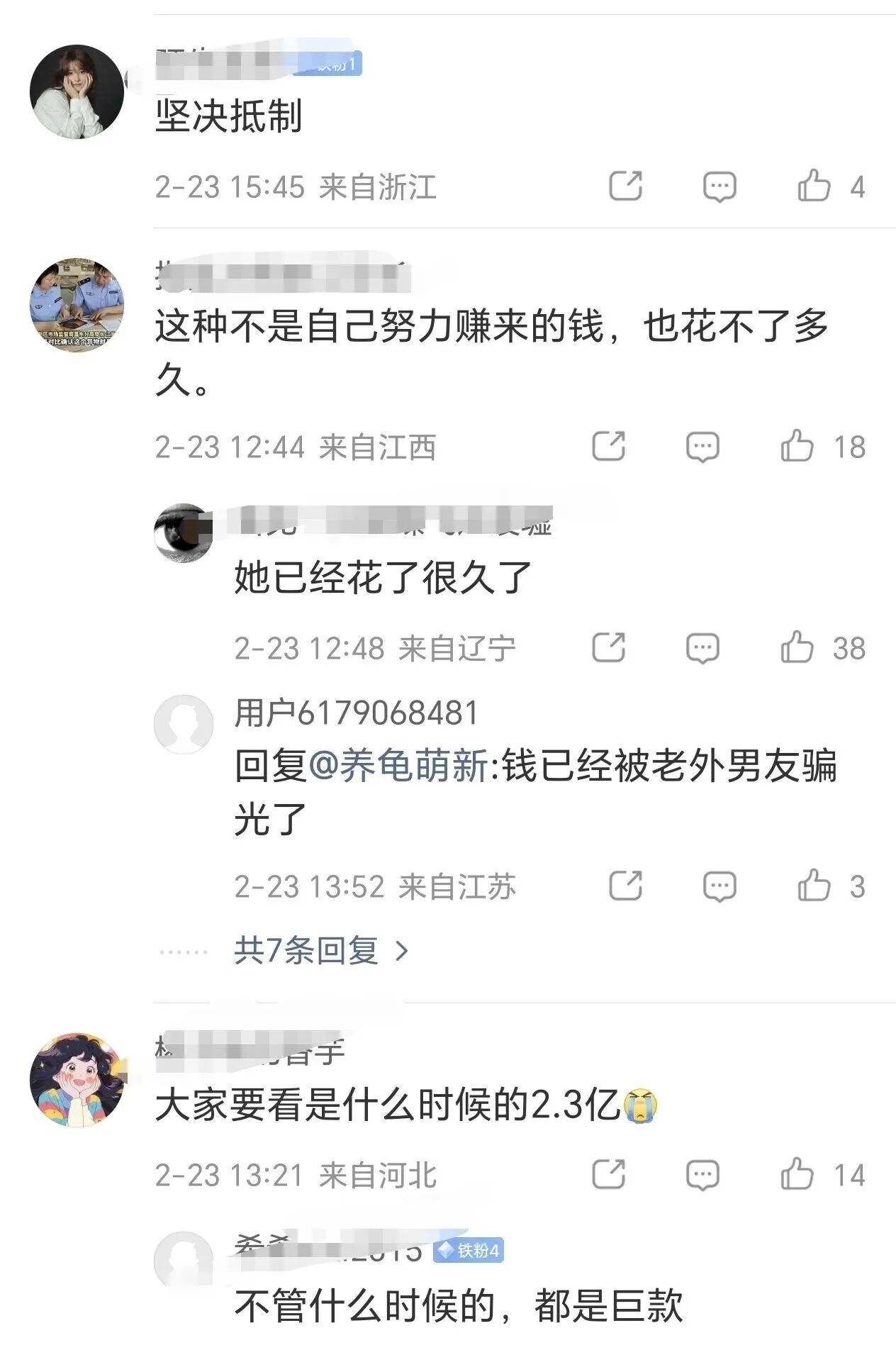
Task: Share the comment posted from 江西
Action: point(608,447)
